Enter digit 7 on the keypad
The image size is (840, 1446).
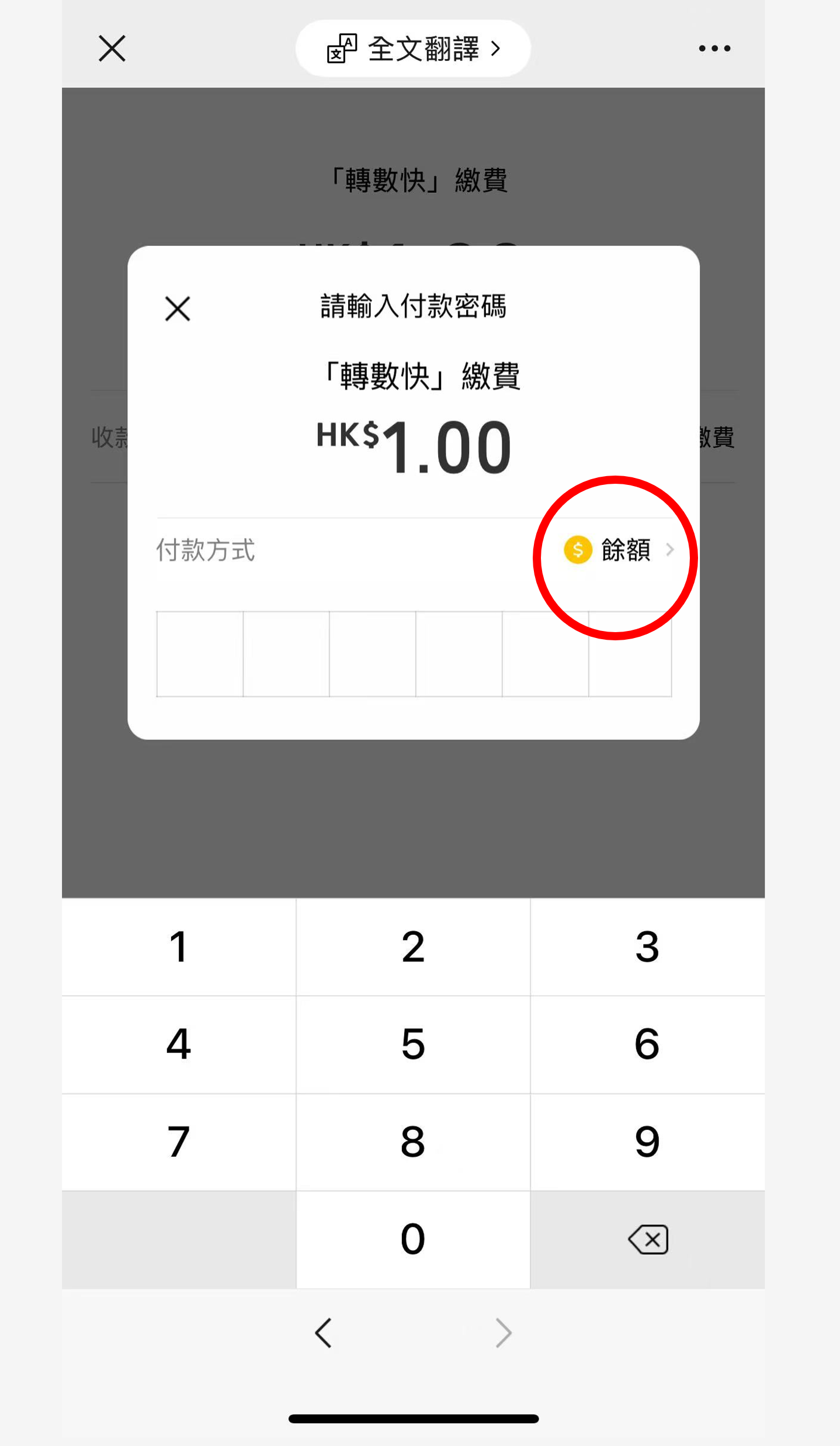point(179,1142)
